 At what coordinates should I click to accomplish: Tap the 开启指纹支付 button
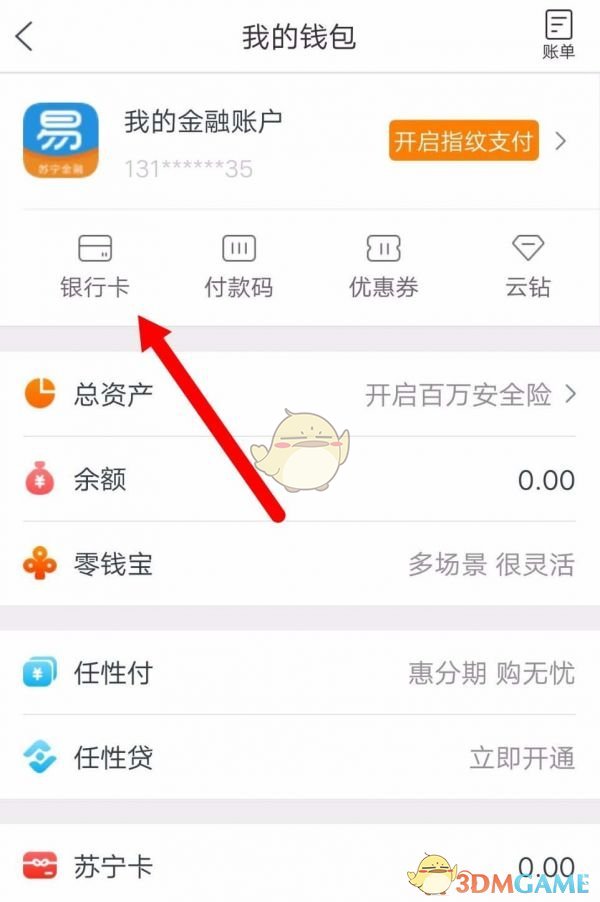(465, 141)
